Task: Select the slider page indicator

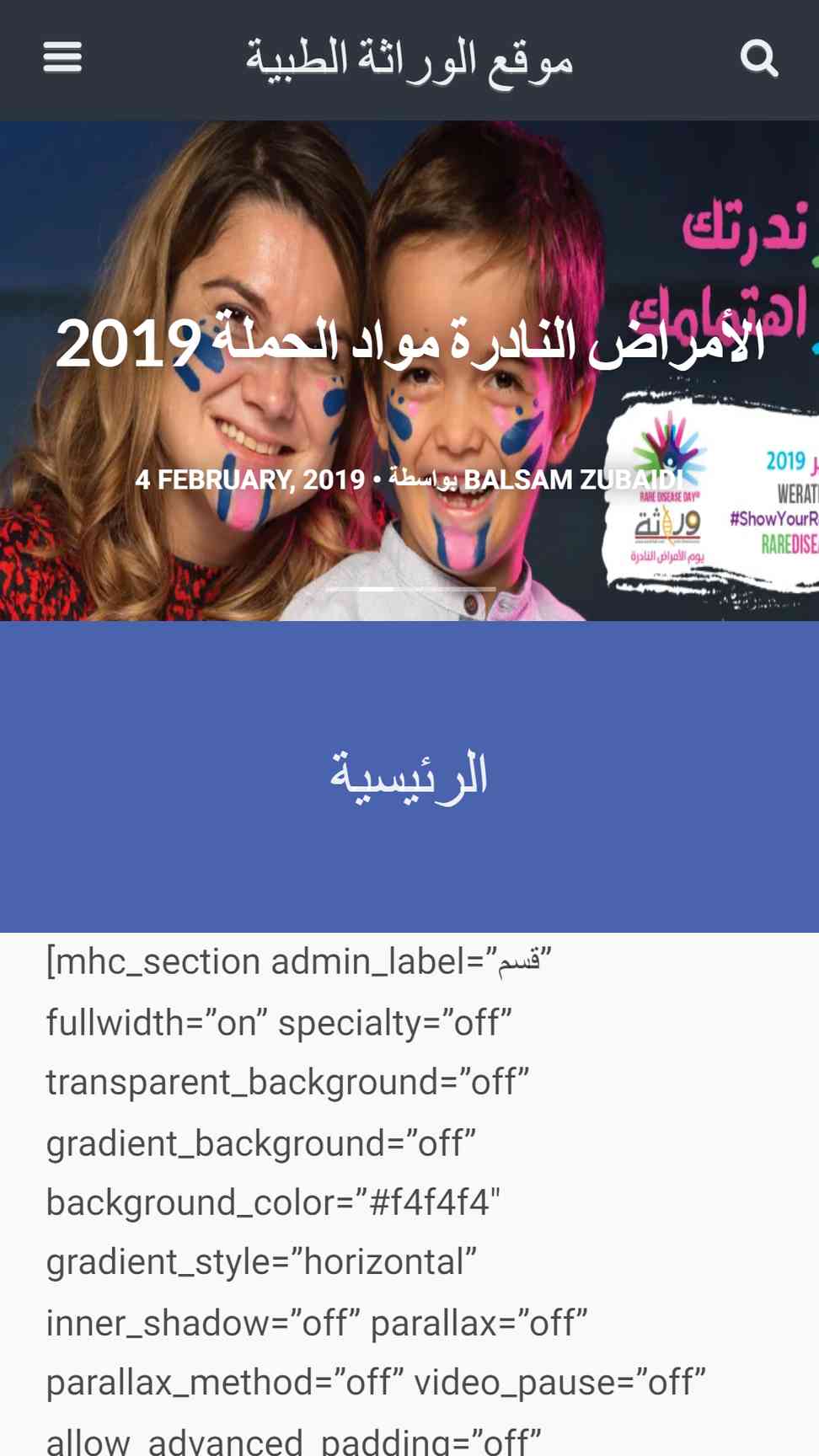Action: (410, 589)
